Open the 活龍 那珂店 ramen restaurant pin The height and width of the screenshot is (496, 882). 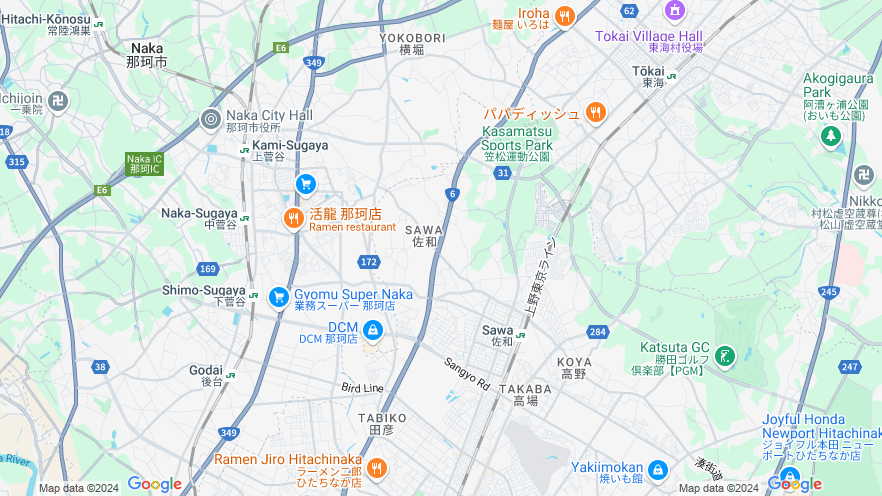pos(293,218)
